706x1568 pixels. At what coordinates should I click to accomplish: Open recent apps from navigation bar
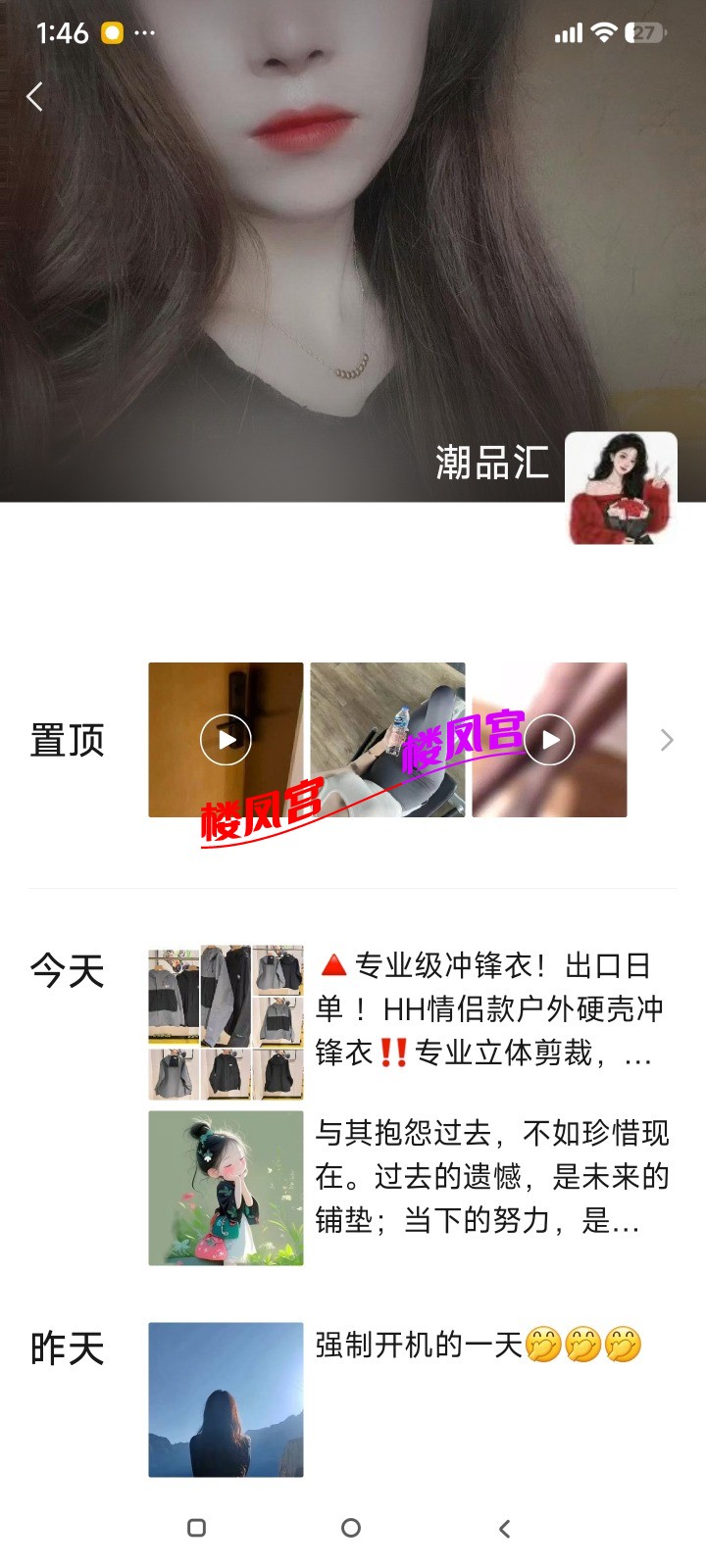click(x=196, y=1528)
